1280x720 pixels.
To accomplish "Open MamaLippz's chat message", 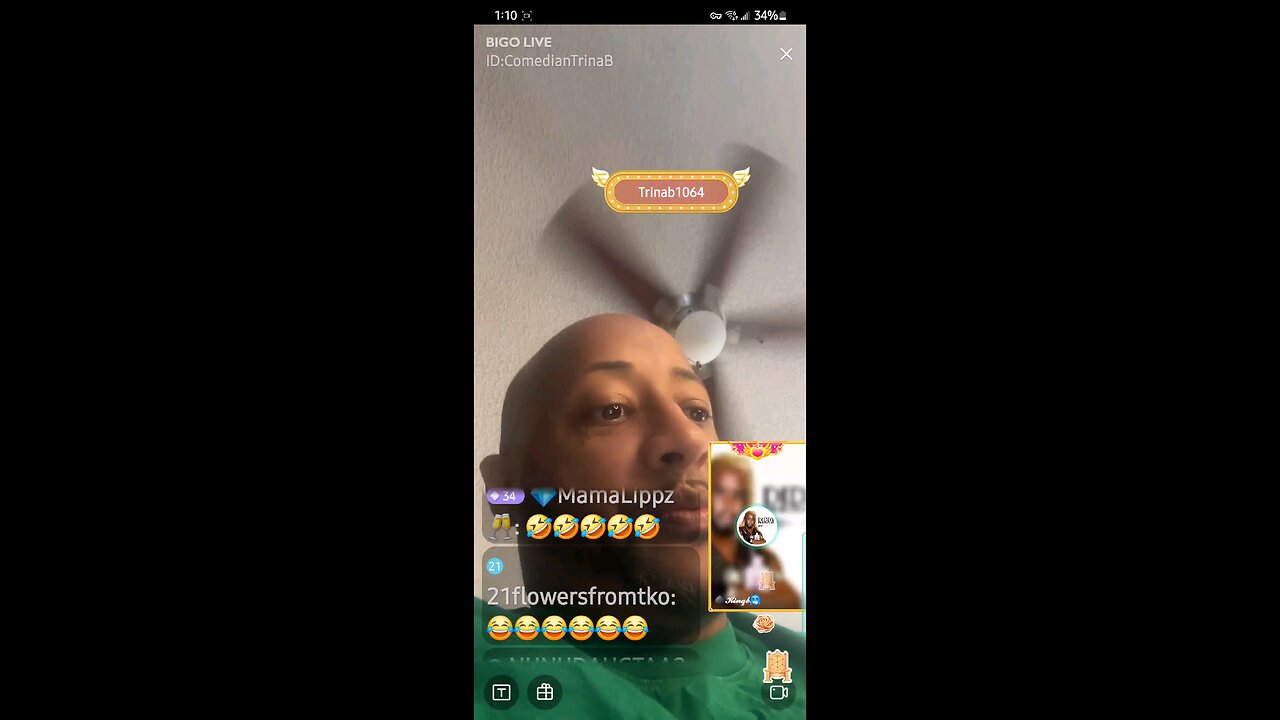I will tap(590, 511).
